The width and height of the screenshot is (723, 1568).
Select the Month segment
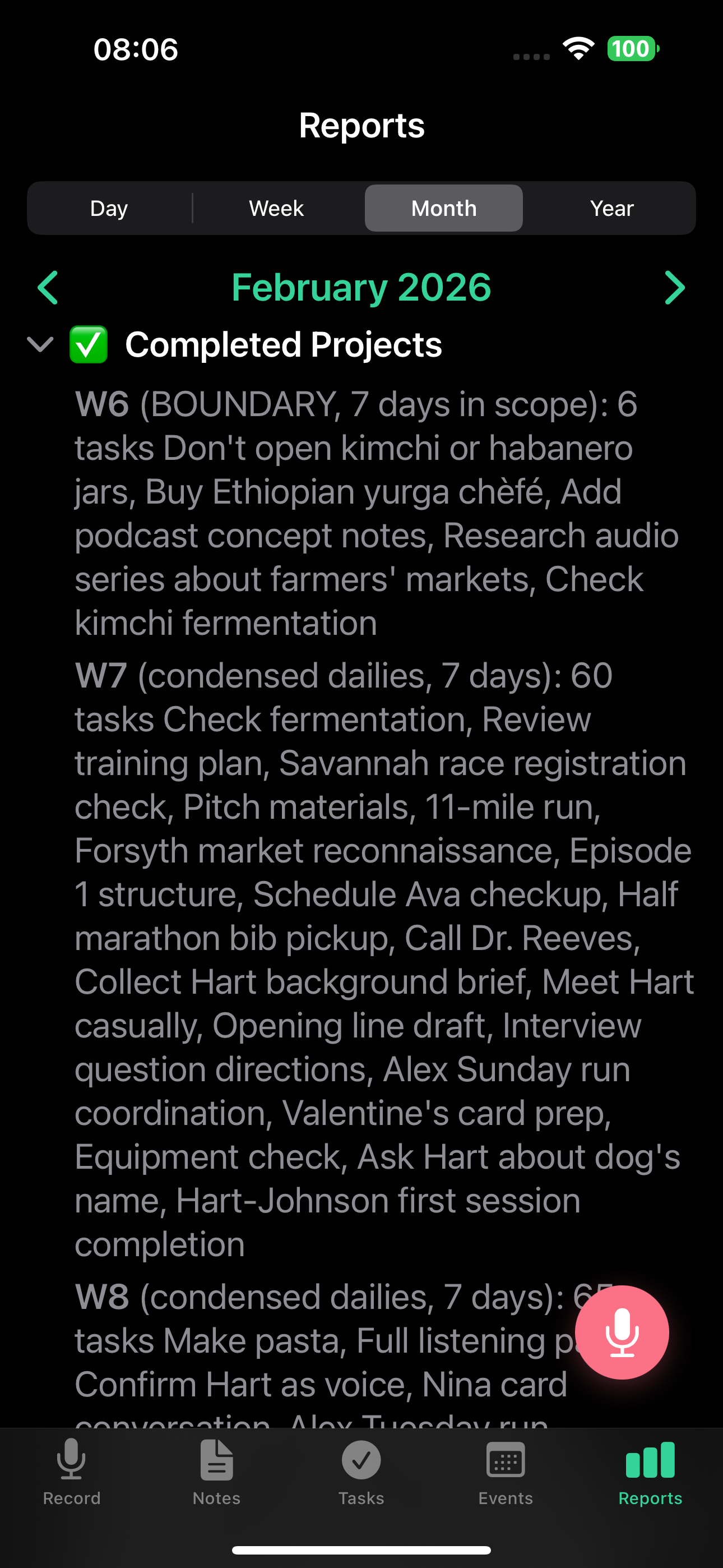pos(444,208)
